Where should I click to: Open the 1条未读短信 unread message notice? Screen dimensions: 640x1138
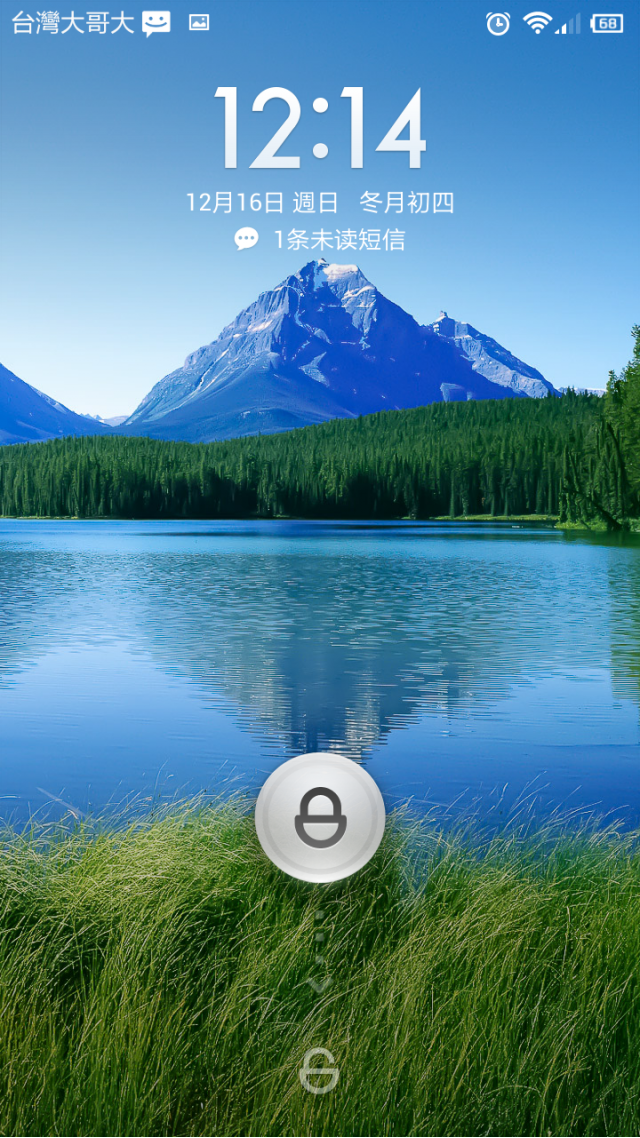click(x=320, y=239)
